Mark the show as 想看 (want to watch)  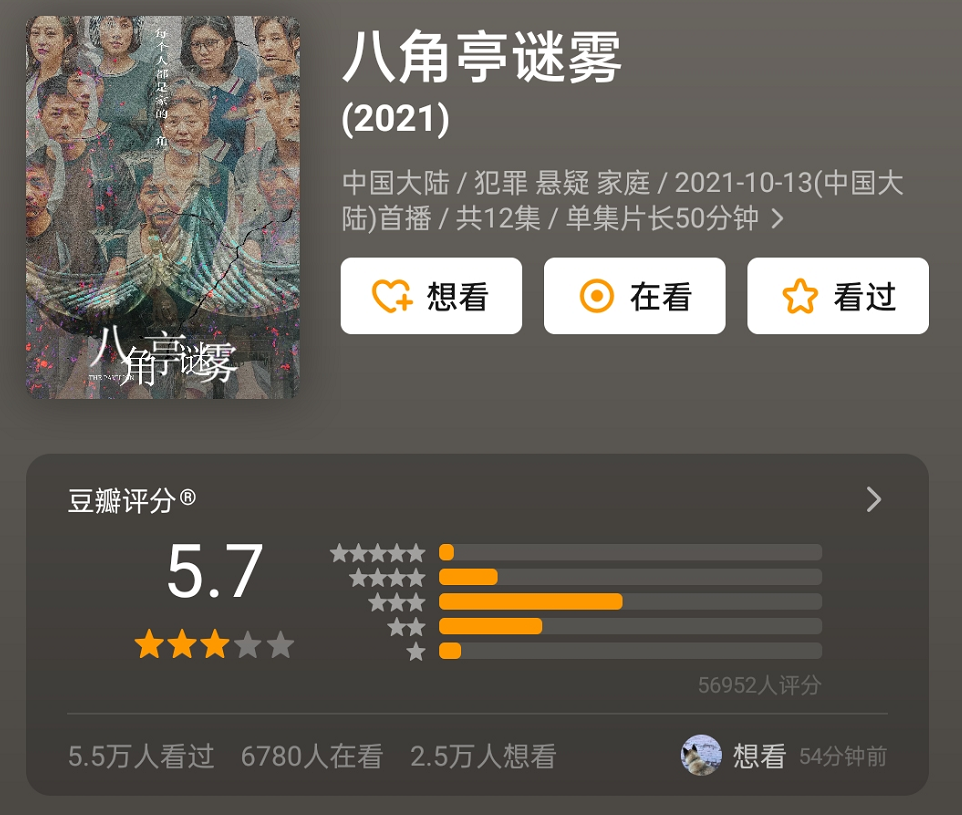[431, 296]
